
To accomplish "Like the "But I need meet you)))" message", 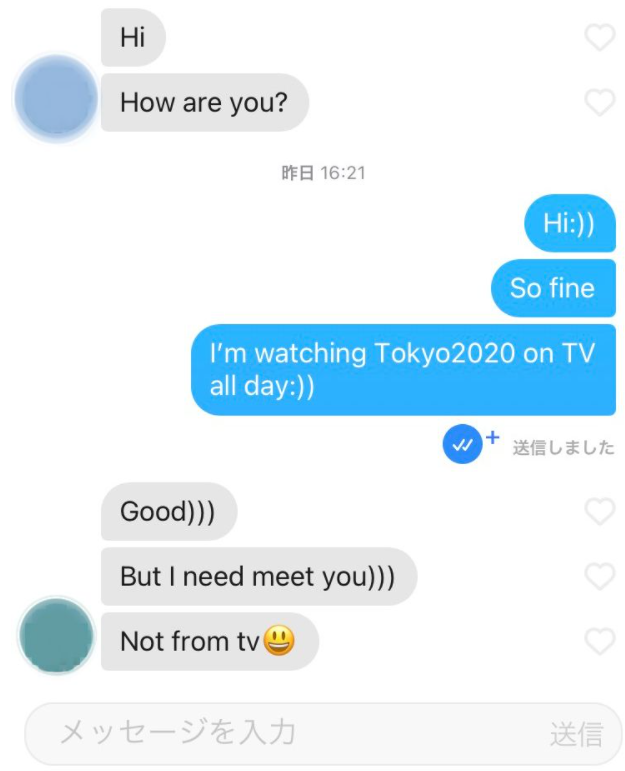I will tap(599, 577).
